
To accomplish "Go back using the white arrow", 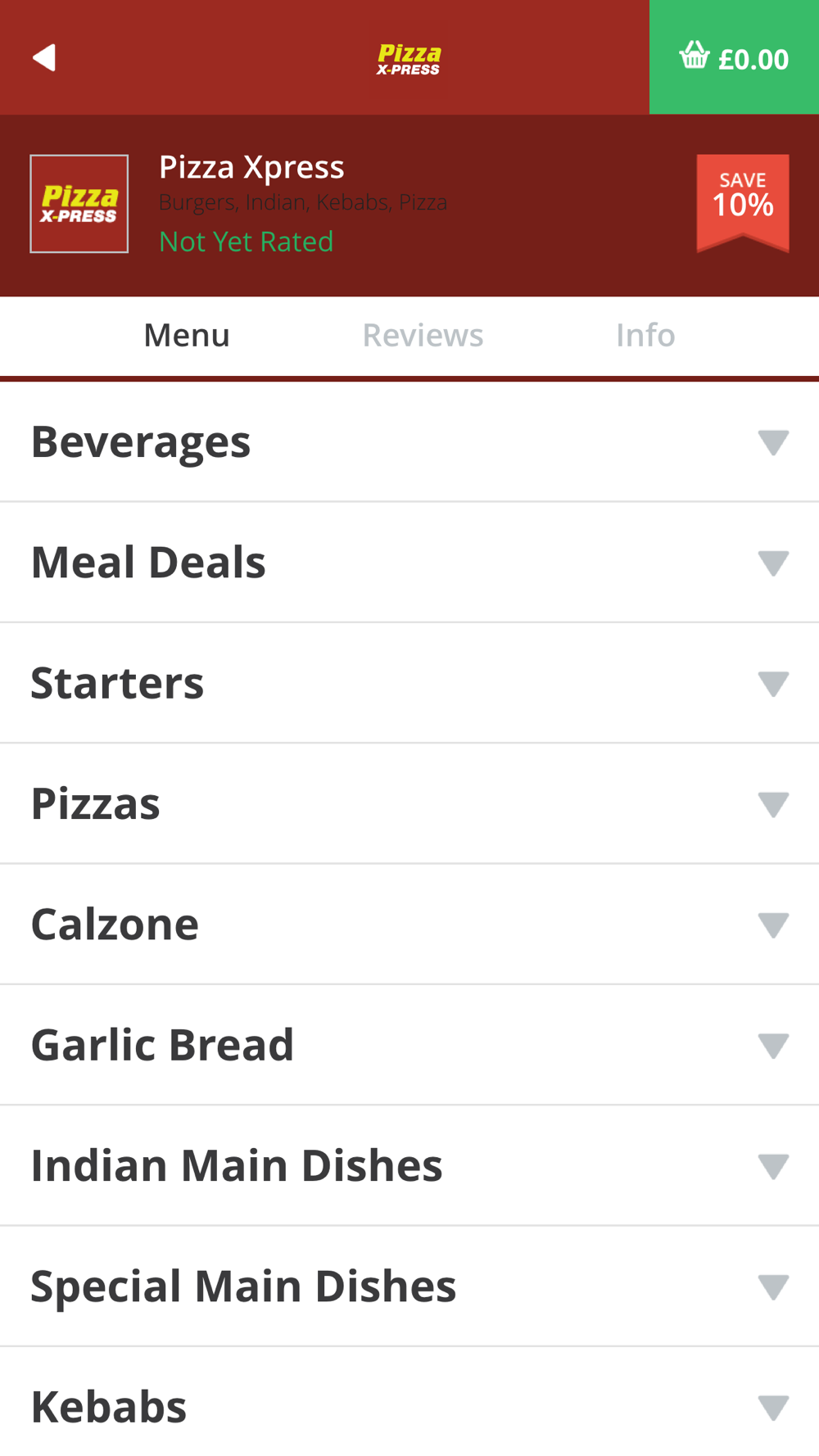I will click(x=44, y=57).
